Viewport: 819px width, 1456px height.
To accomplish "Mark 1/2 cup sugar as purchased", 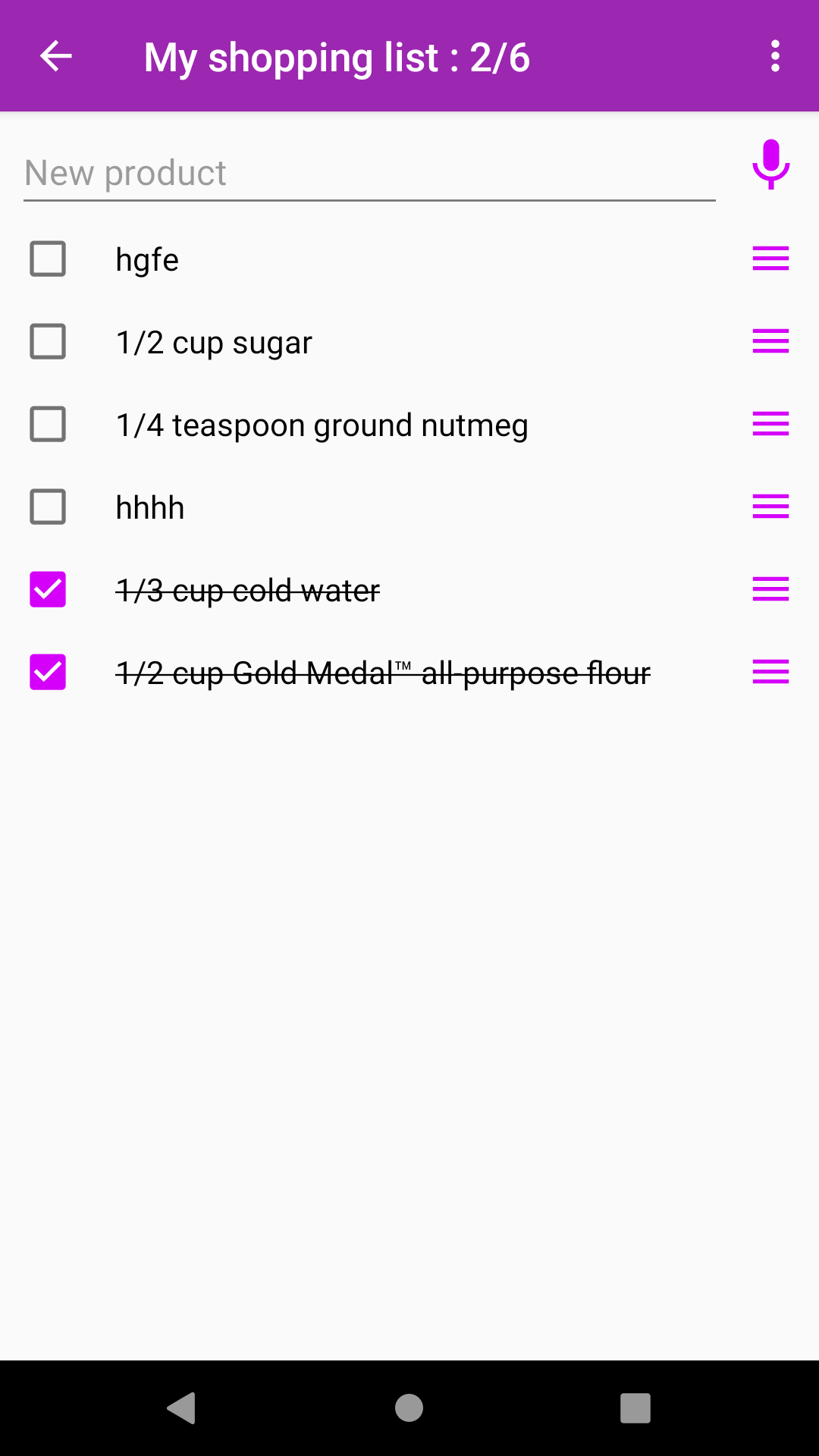I will pyautogui.click(x=47, y=341).
